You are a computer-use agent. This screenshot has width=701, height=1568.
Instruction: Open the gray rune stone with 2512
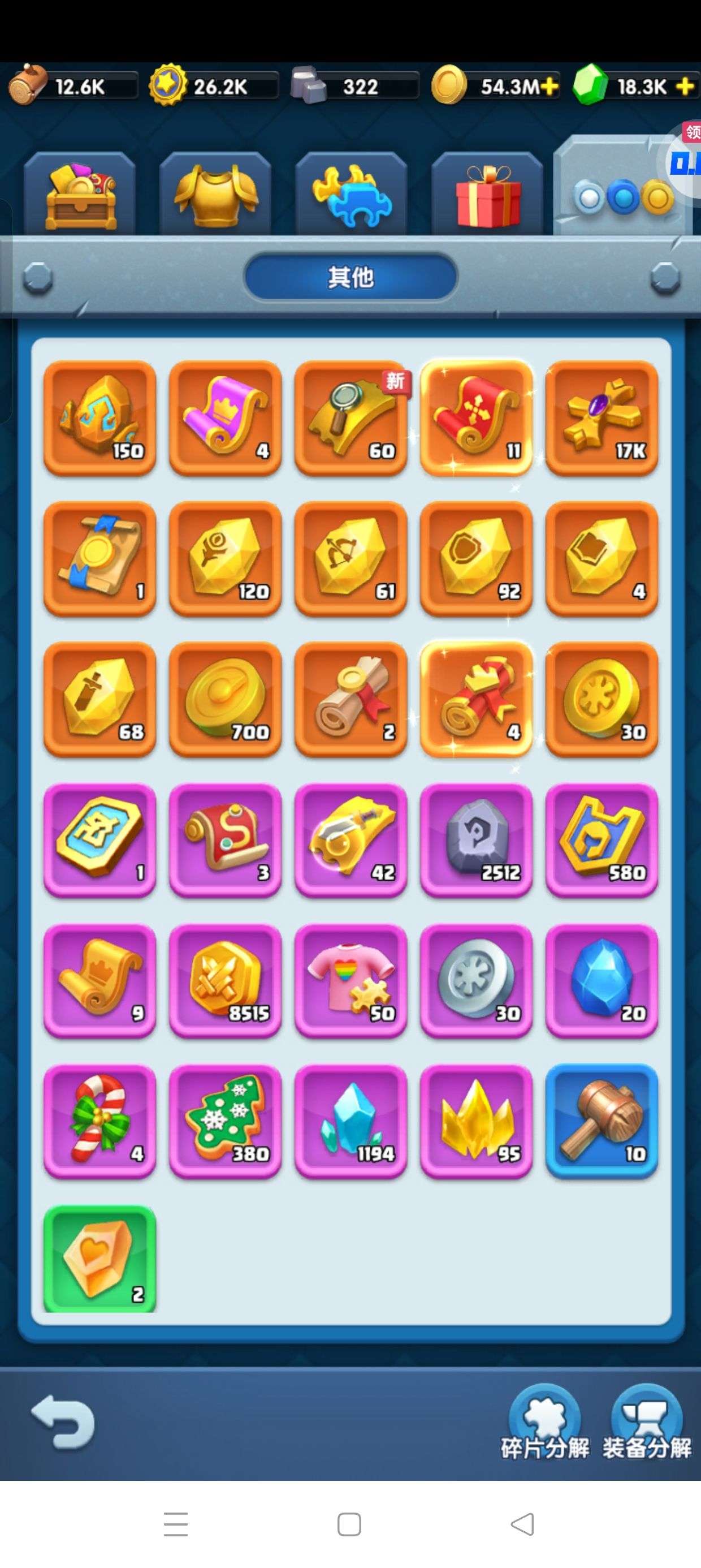point(477,840)
